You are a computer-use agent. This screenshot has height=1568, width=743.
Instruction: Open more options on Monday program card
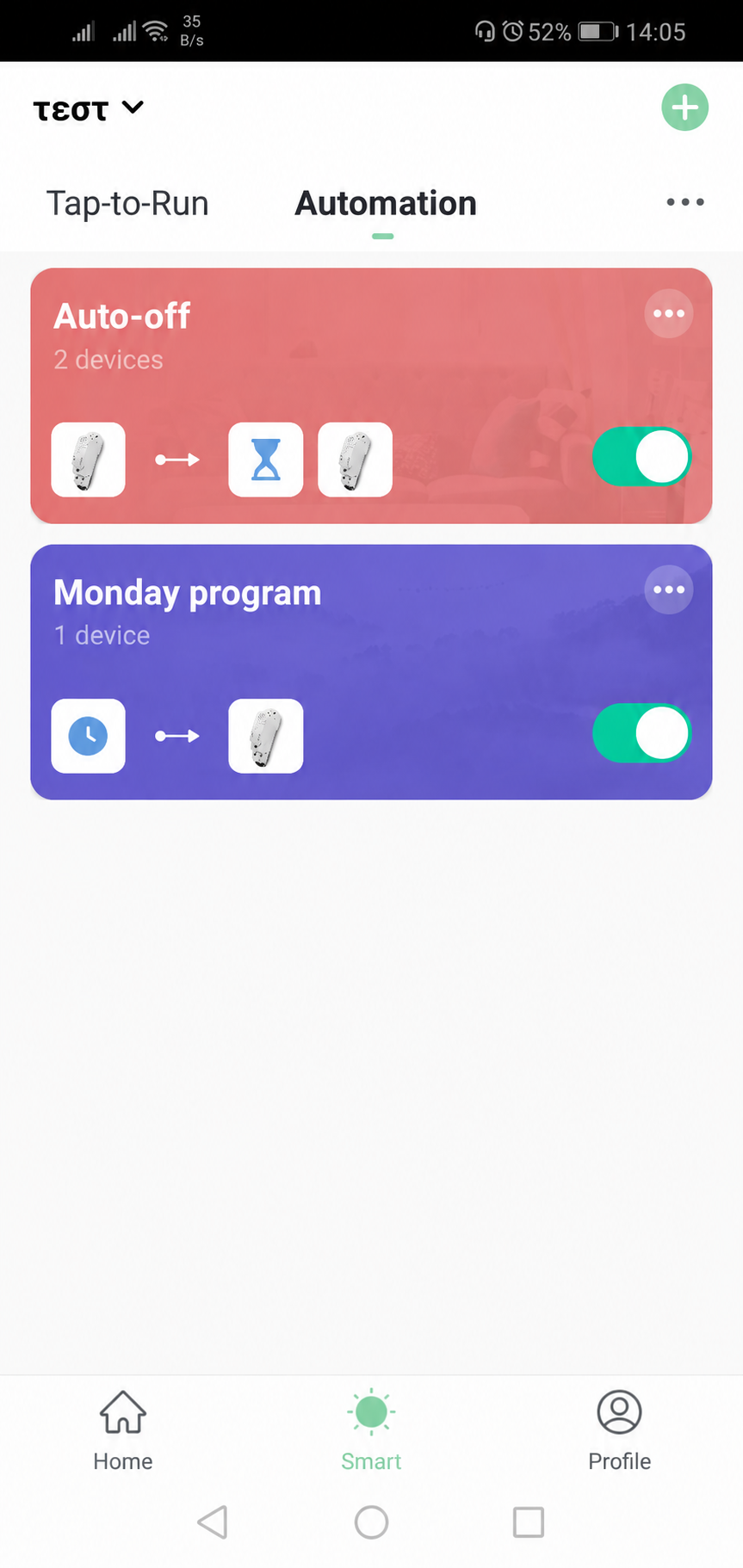[x=668, y=590]
